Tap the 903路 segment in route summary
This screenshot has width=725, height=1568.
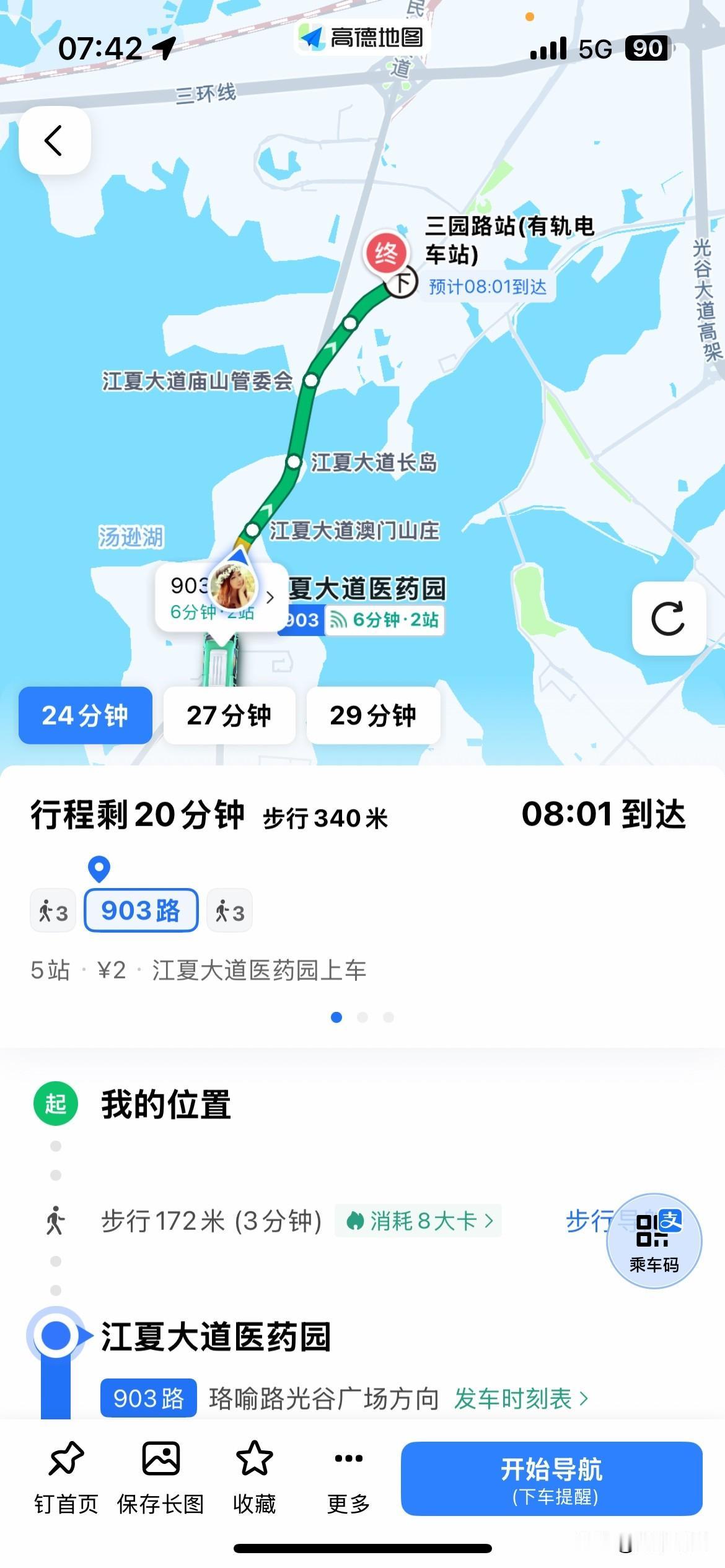click(140, 910)
